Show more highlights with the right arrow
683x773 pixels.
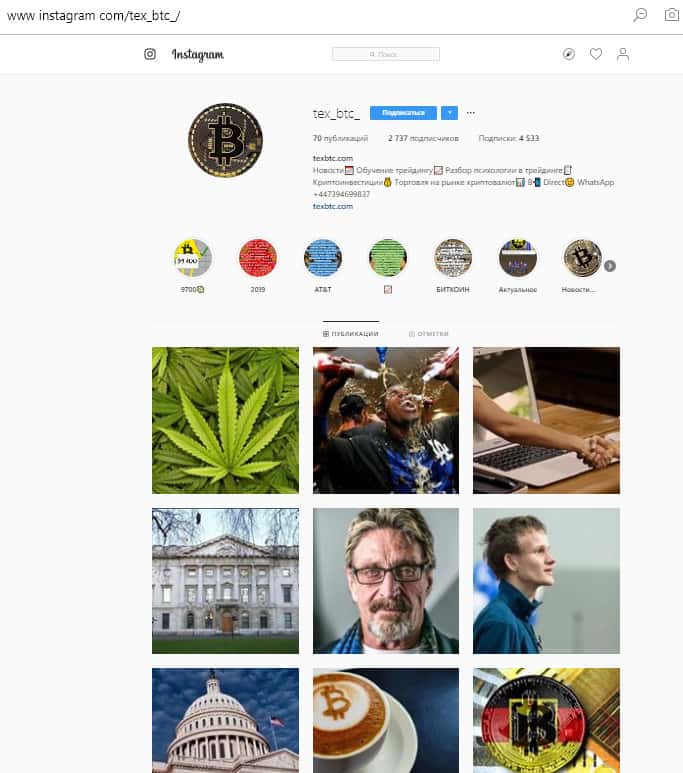[610, 266]
